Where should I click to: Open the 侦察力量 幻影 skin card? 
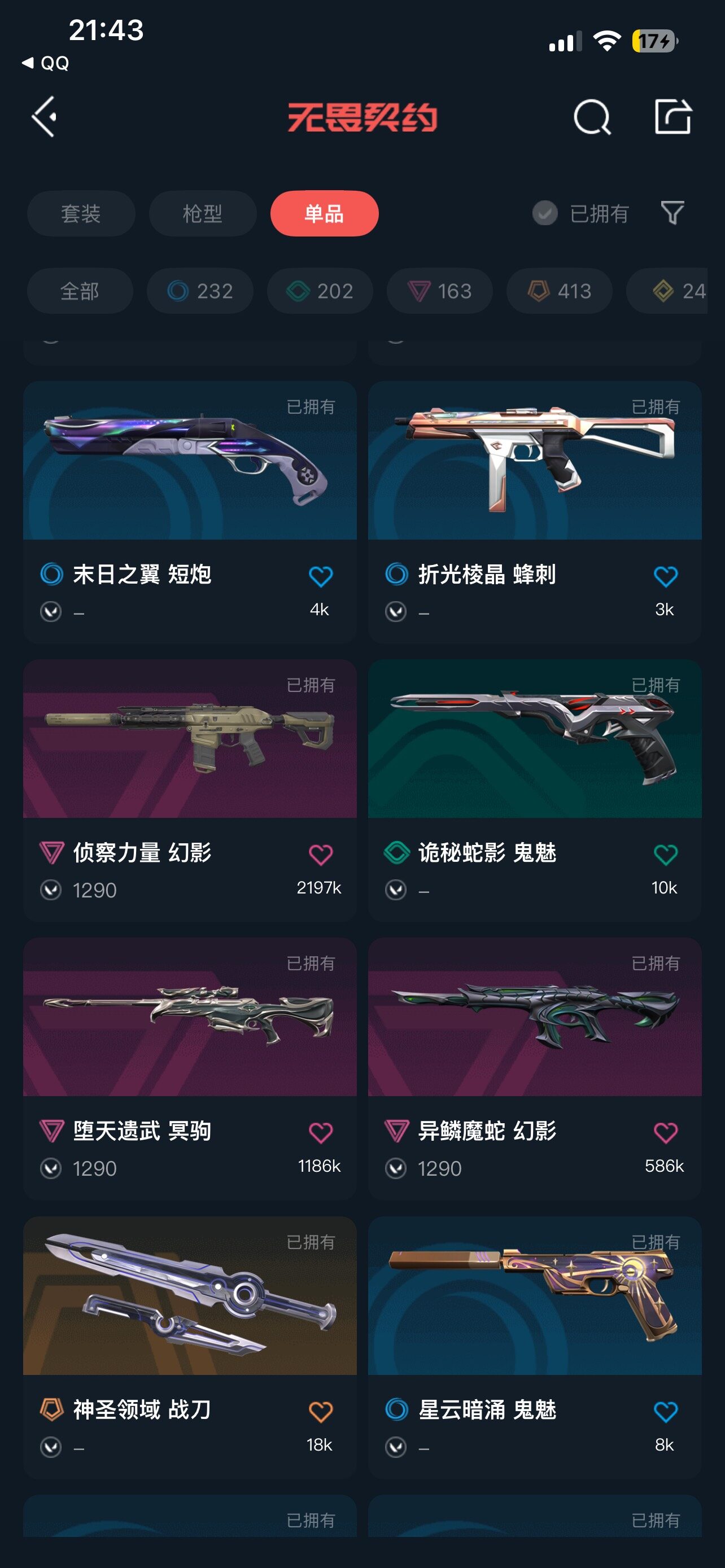190,790
